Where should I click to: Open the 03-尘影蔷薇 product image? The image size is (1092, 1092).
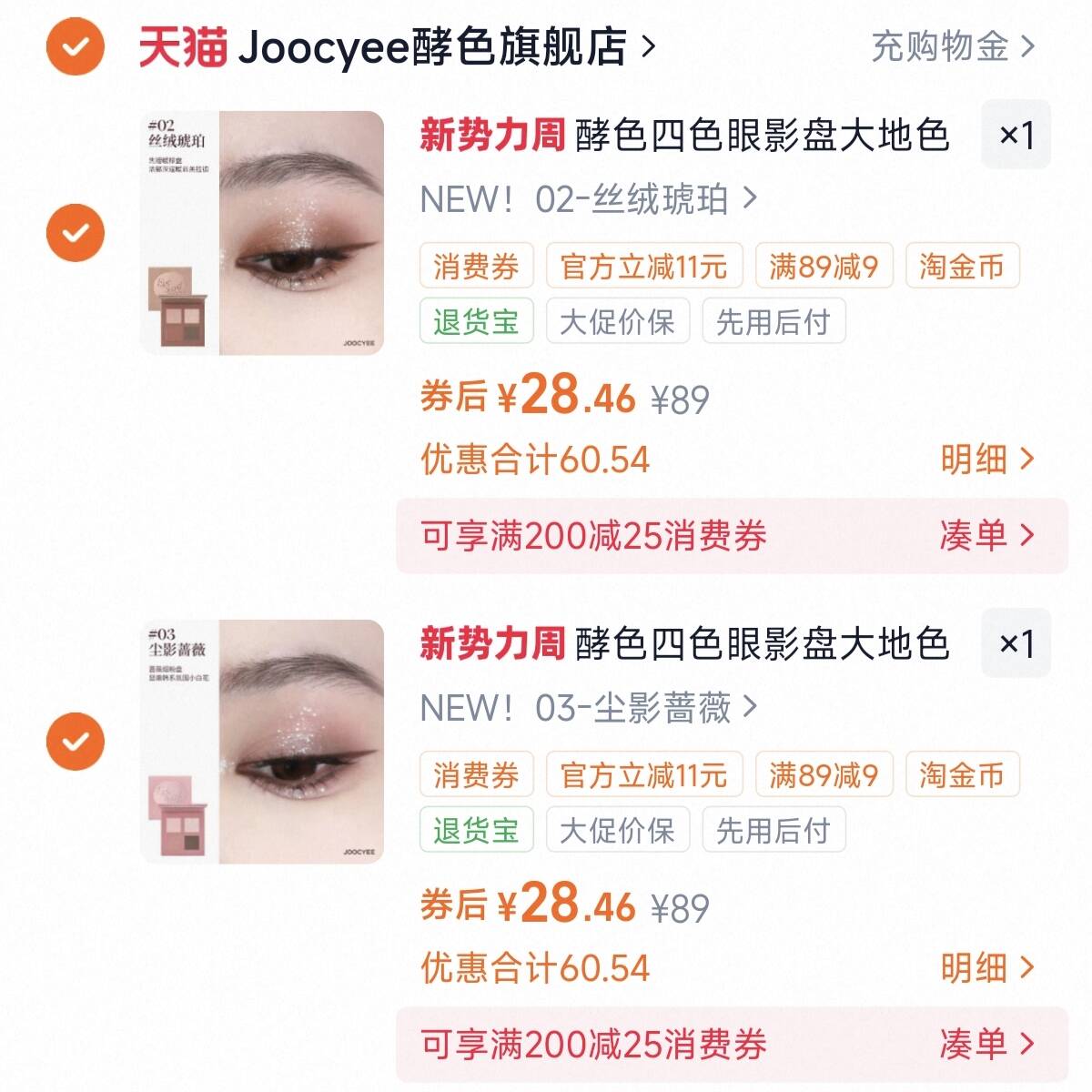coord(262,742)
